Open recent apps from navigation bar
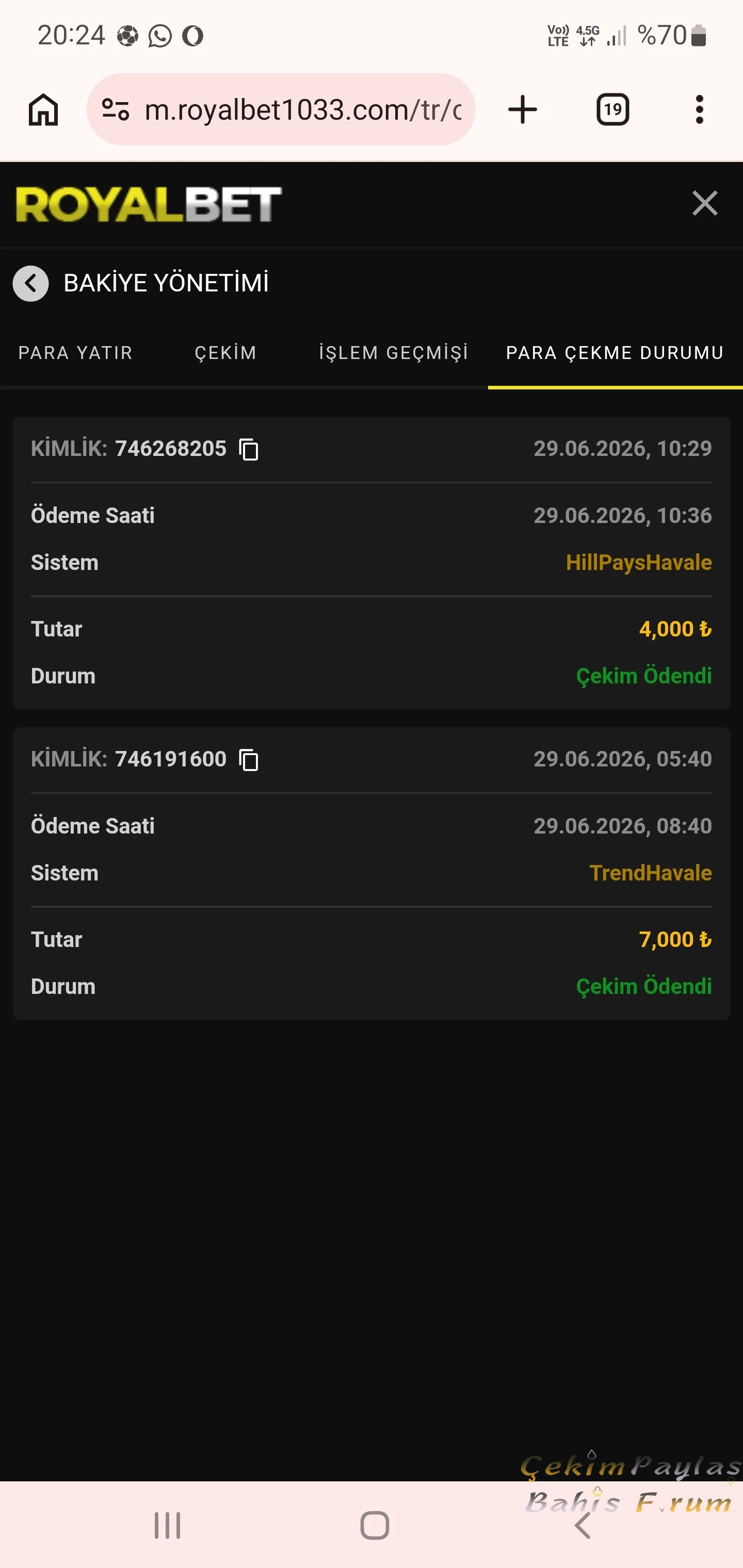 pyautogui.click(x=168, y=1525)
